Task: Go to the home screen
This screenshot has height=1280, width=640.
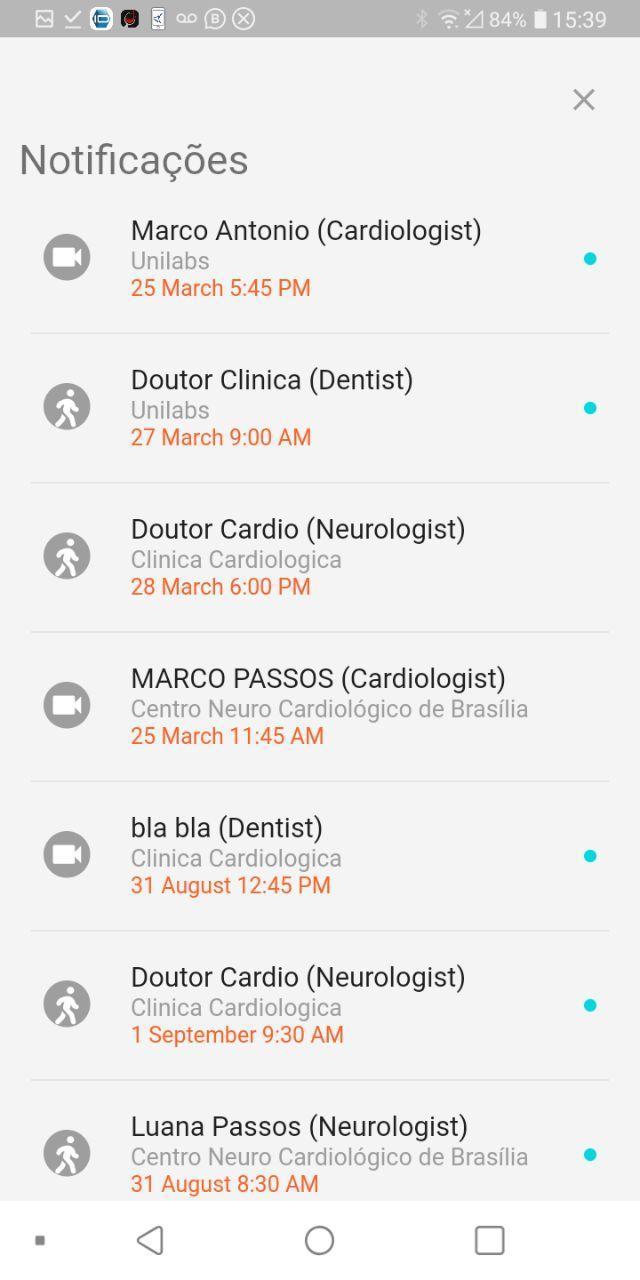Action: click(x=320, y=1240)
